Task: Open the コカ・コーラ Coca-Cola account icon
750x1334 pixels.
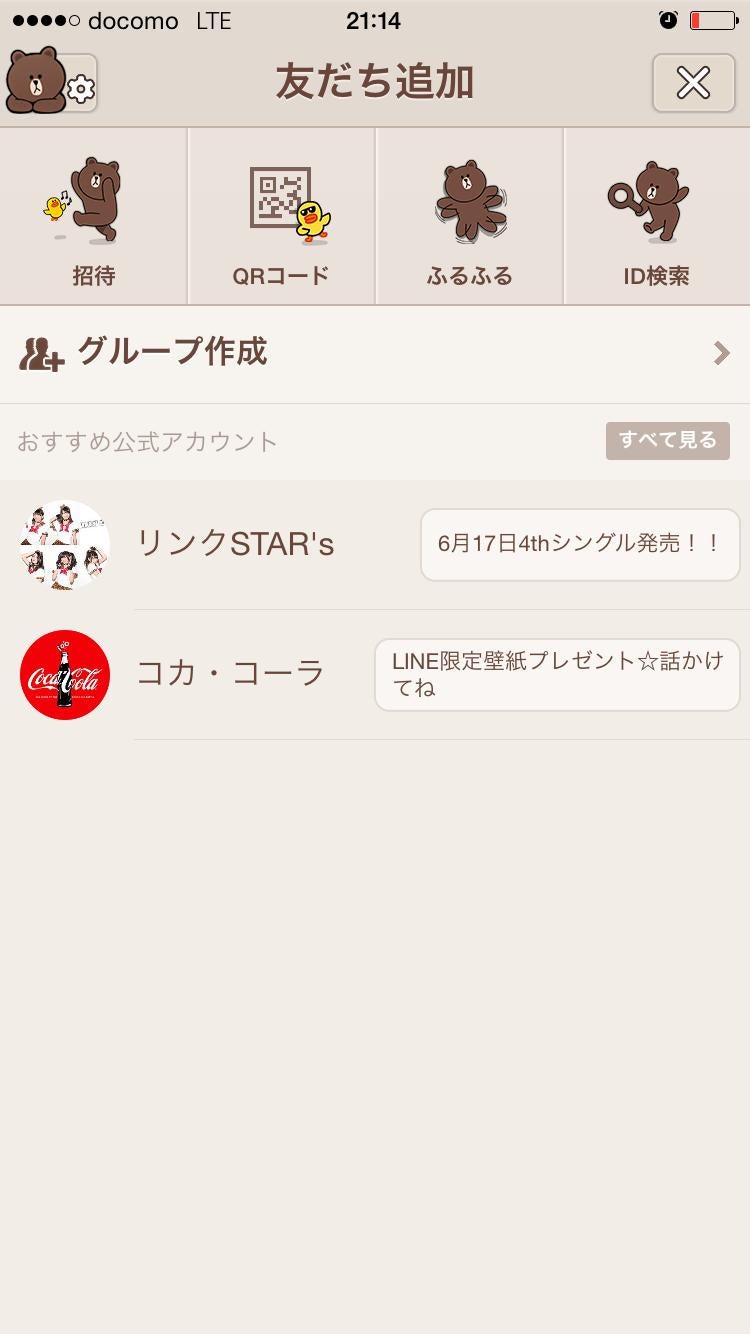Action: pyautogui.click(x=64, y=674)
